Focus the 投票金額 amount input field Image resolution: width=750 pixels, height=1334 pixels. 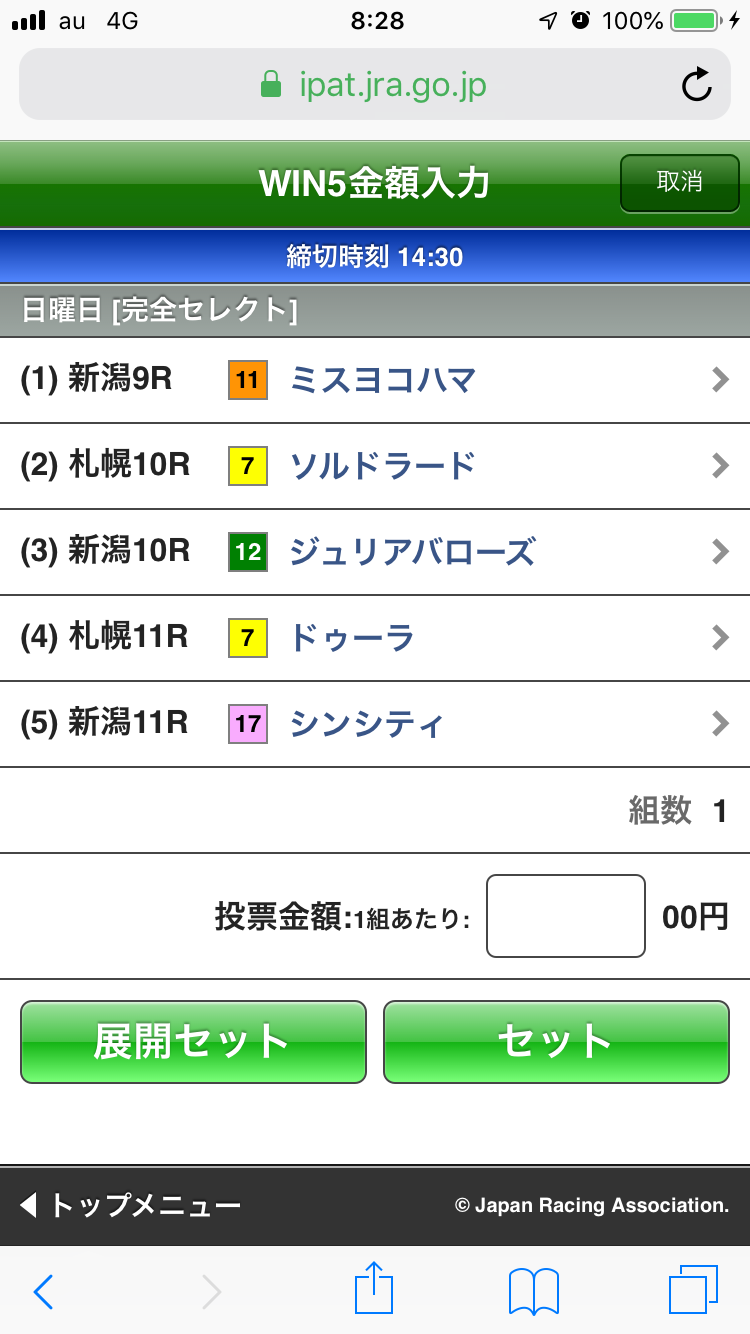click(x=565, y=916)
